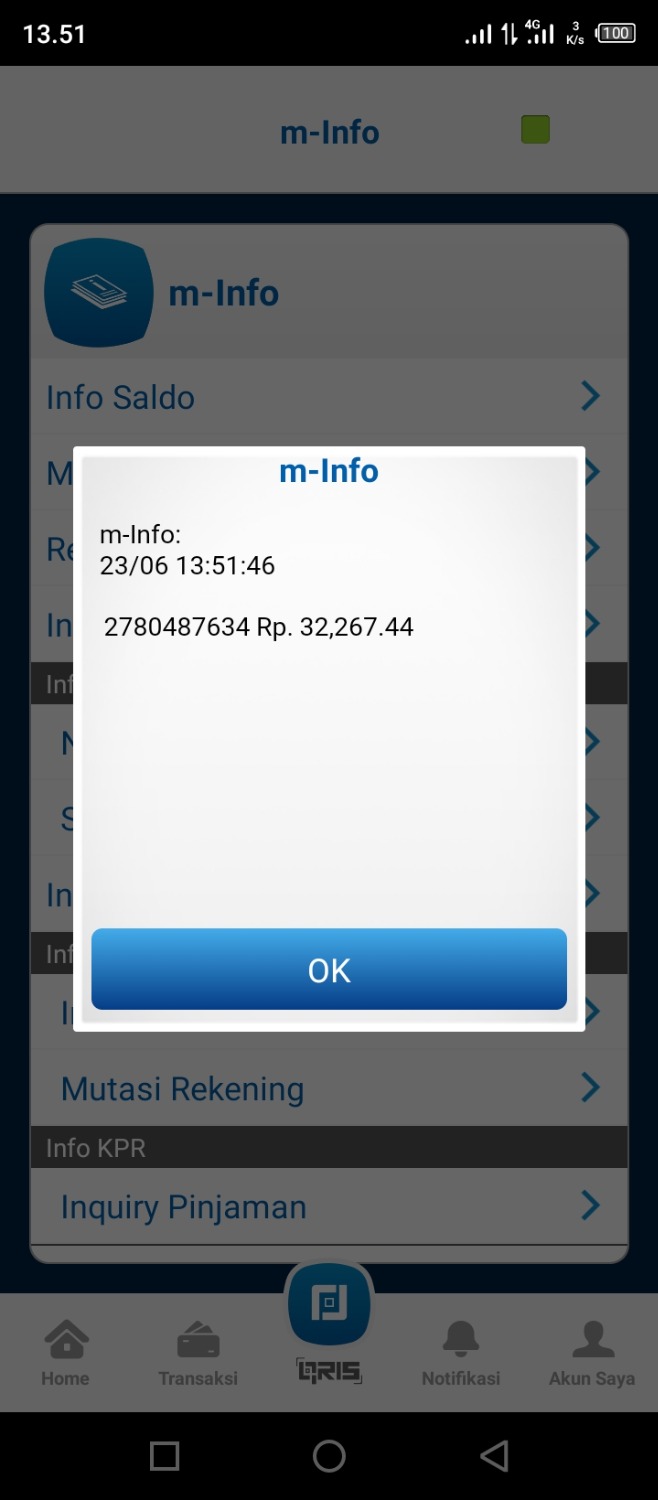Confirm the m-Info dialog with OK
Screen dimensions: 658x1500
(x=329, y=969)
